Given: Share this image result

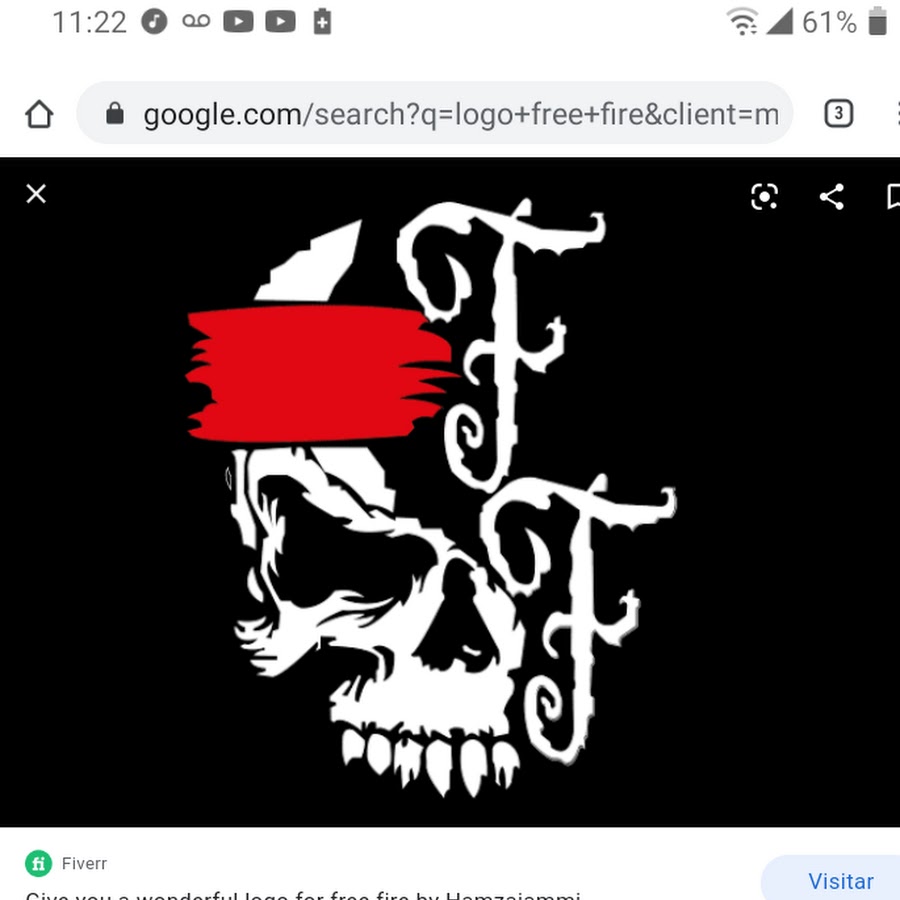Looking at the screenshot, I should coord(831,197).
